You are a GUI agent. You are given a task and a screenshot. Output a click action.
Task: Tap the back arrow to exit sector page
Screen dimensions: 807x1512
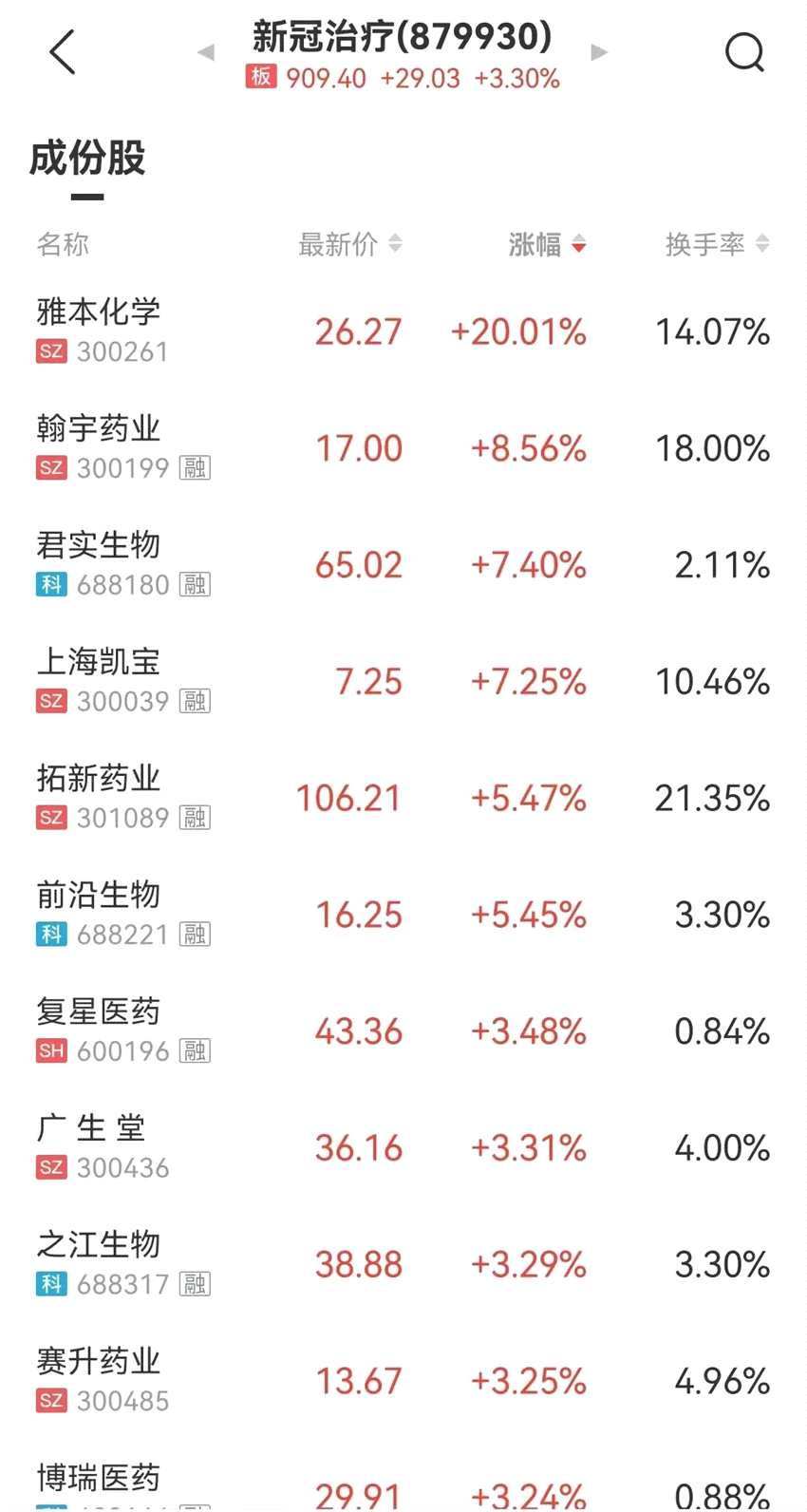coord(62,52)
